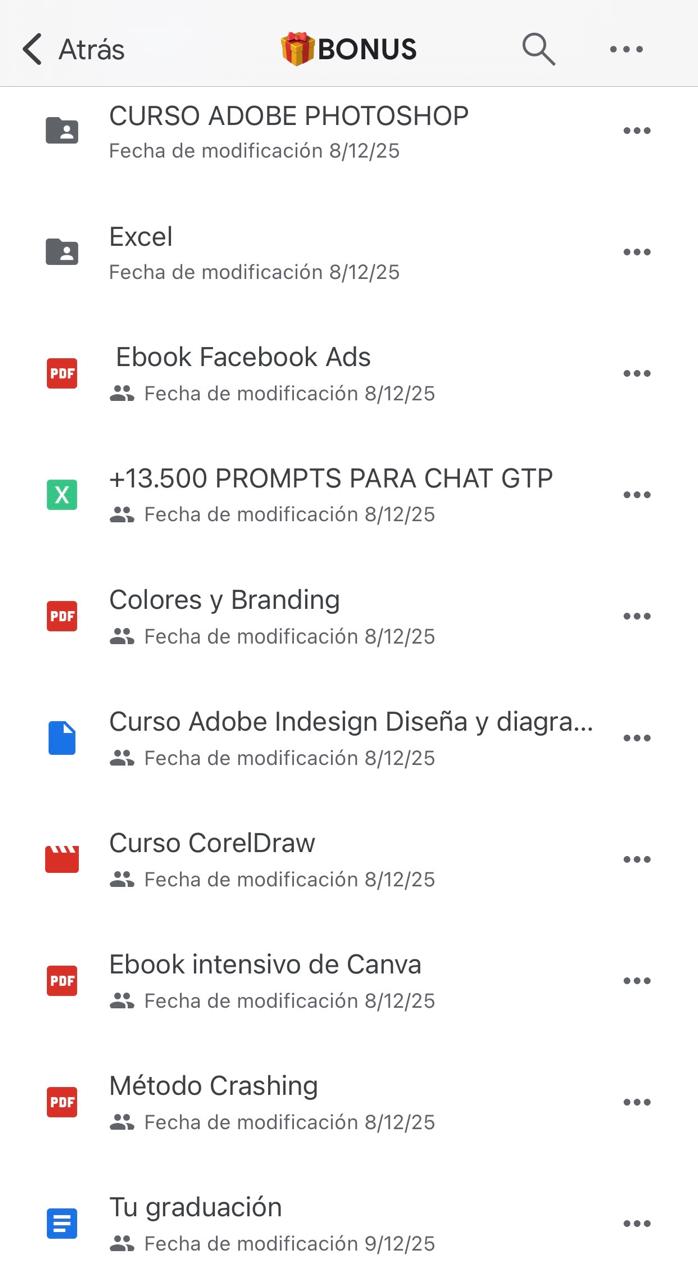Show more options for CURSO ADOBE PHOTOSHOP
The width and height of the screenshot is (698, 1280).
coord(637,131)
